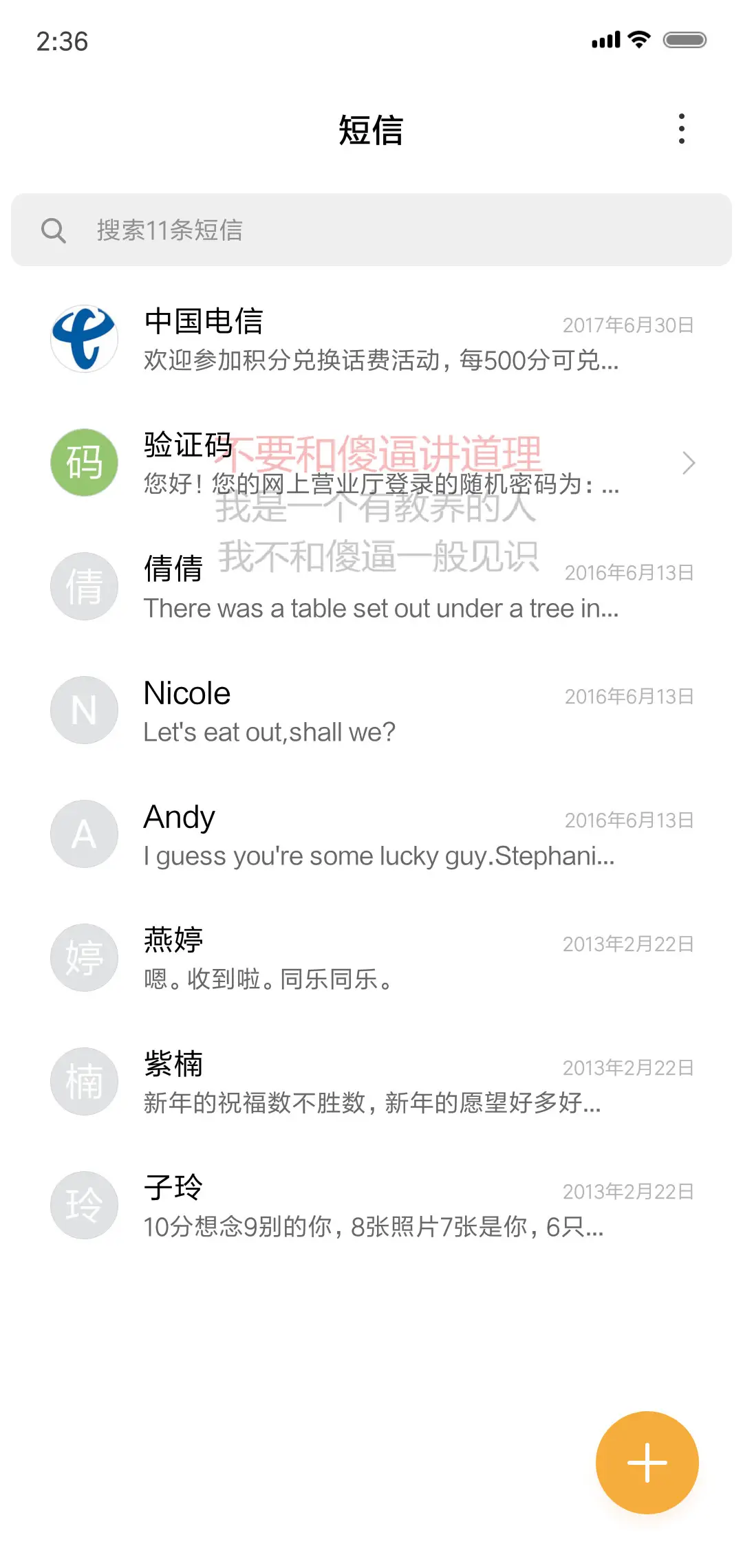Click the search magnifier icon
This screenshot has width=743, height=1568.
(x=54, y=230)
